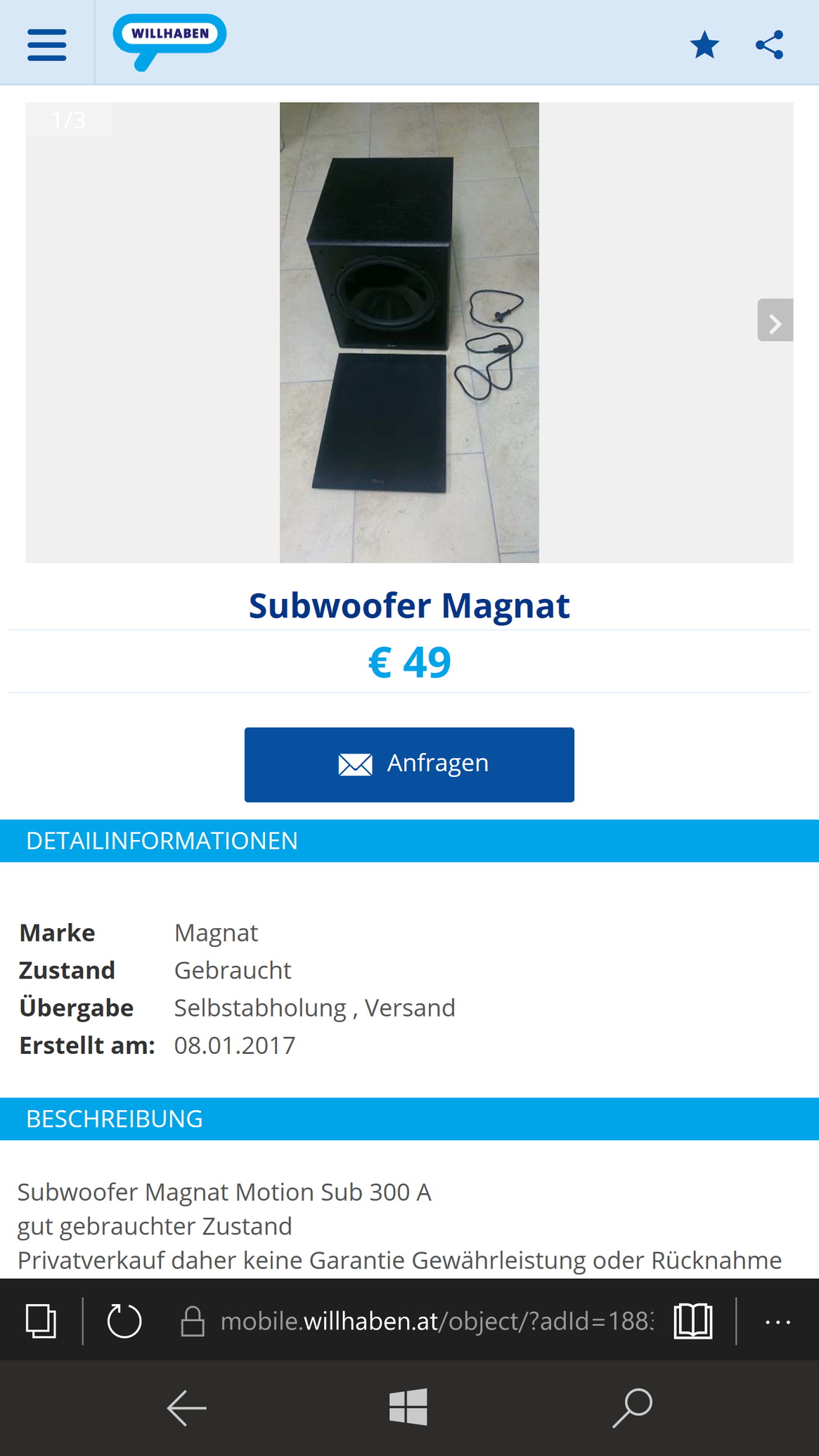Tap the address bar URL
The height and width of the screenshot is (1456, 819).
[437, 1321]
